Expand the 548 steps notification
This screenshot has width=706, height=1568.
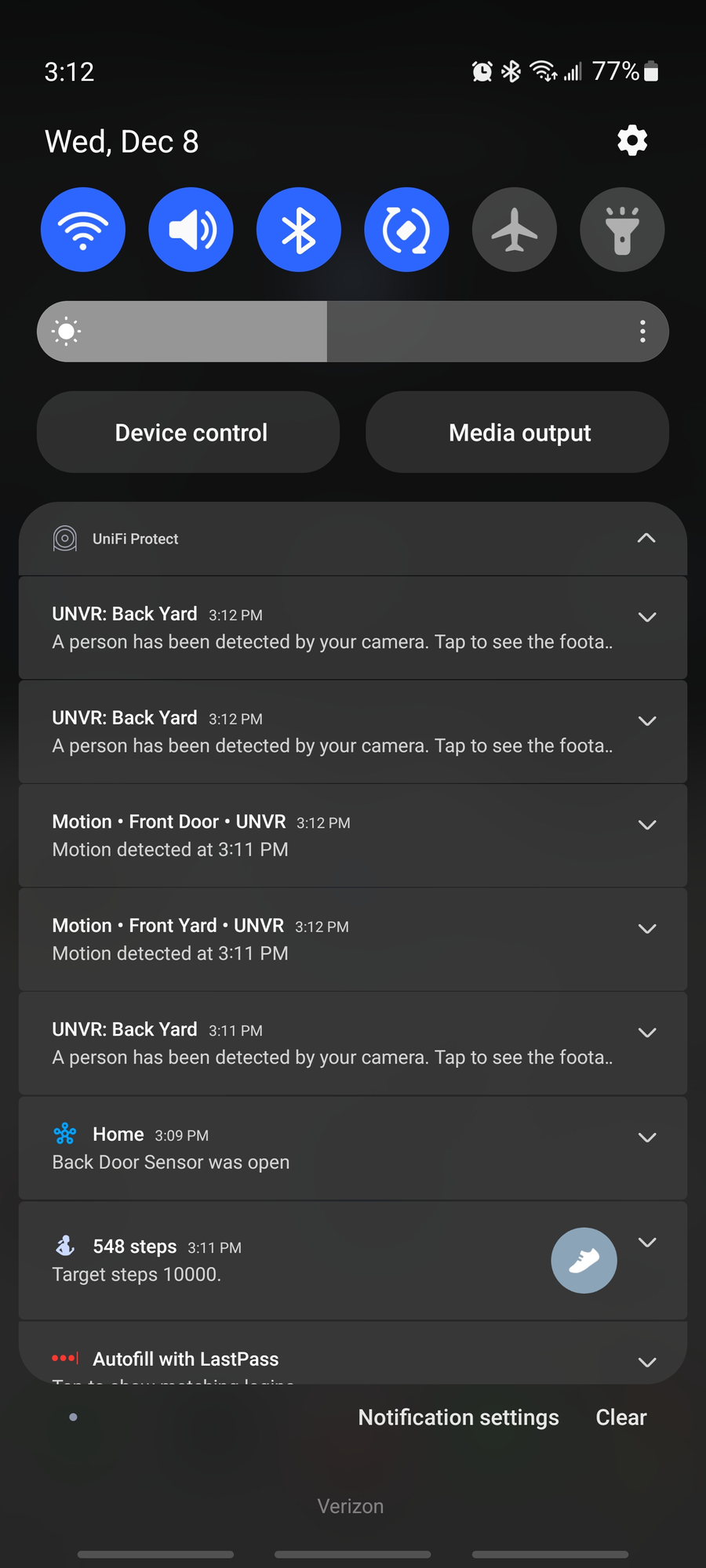click(x=647, y=1243)
